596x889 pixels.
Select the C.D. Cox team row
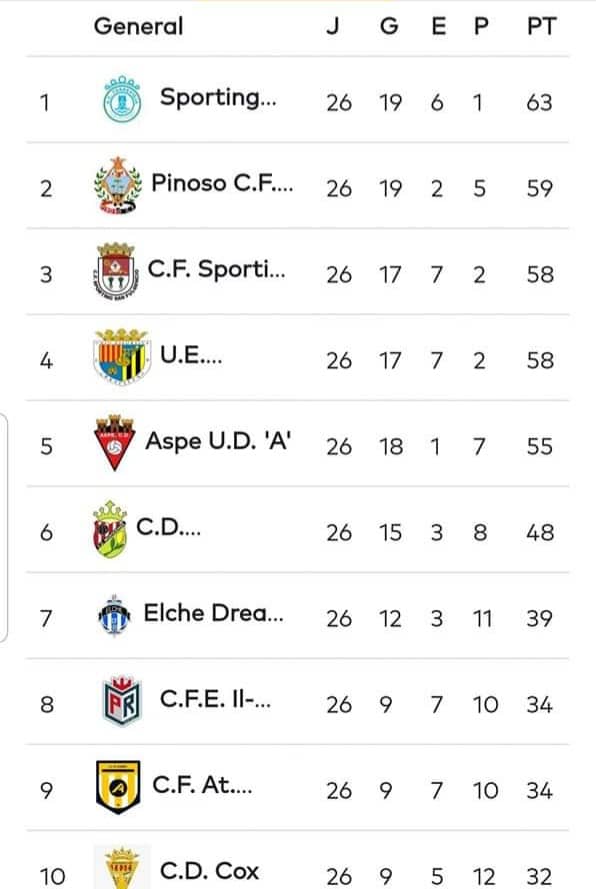pyautogui.click(x=298, y=861)
